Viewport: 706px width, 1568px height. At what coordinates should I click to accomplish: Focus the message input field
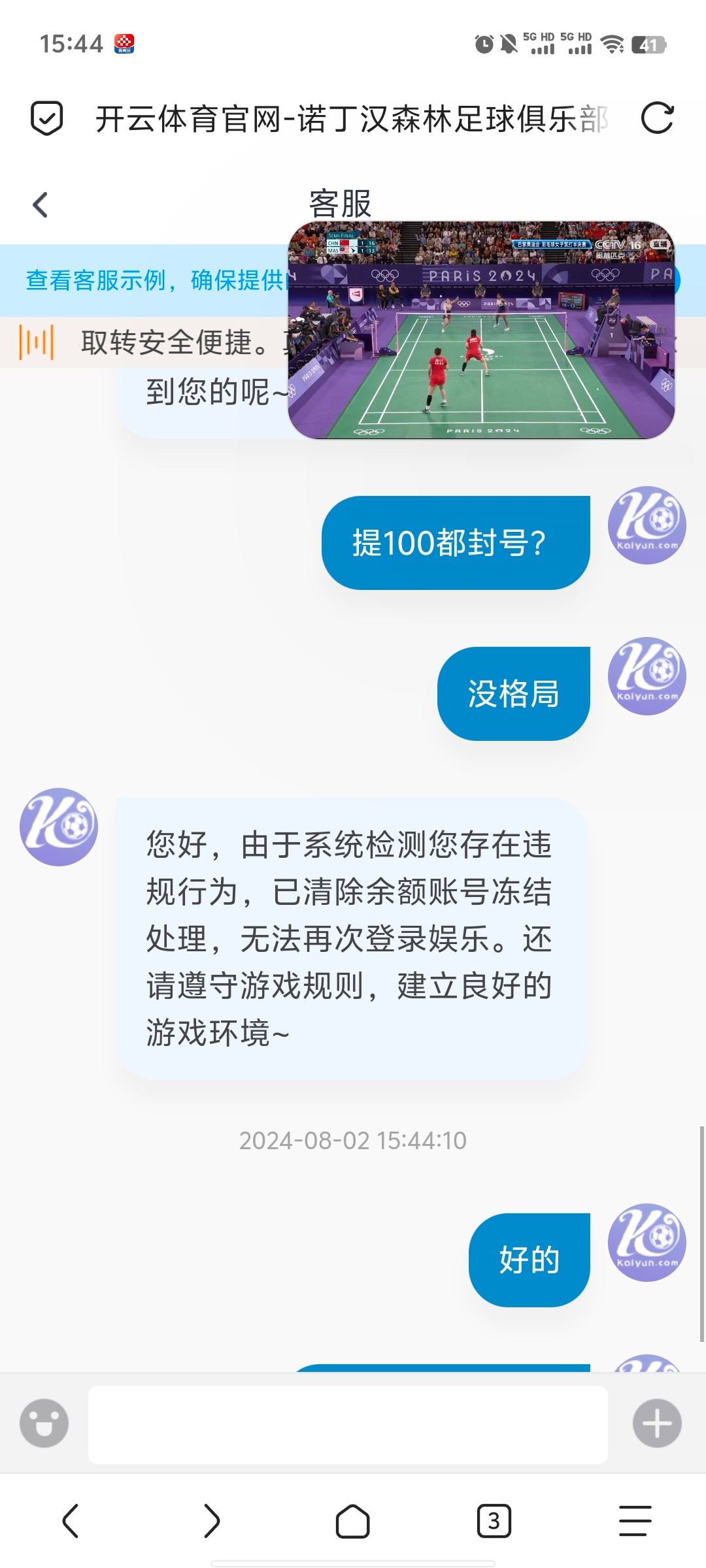point(348,1424)
